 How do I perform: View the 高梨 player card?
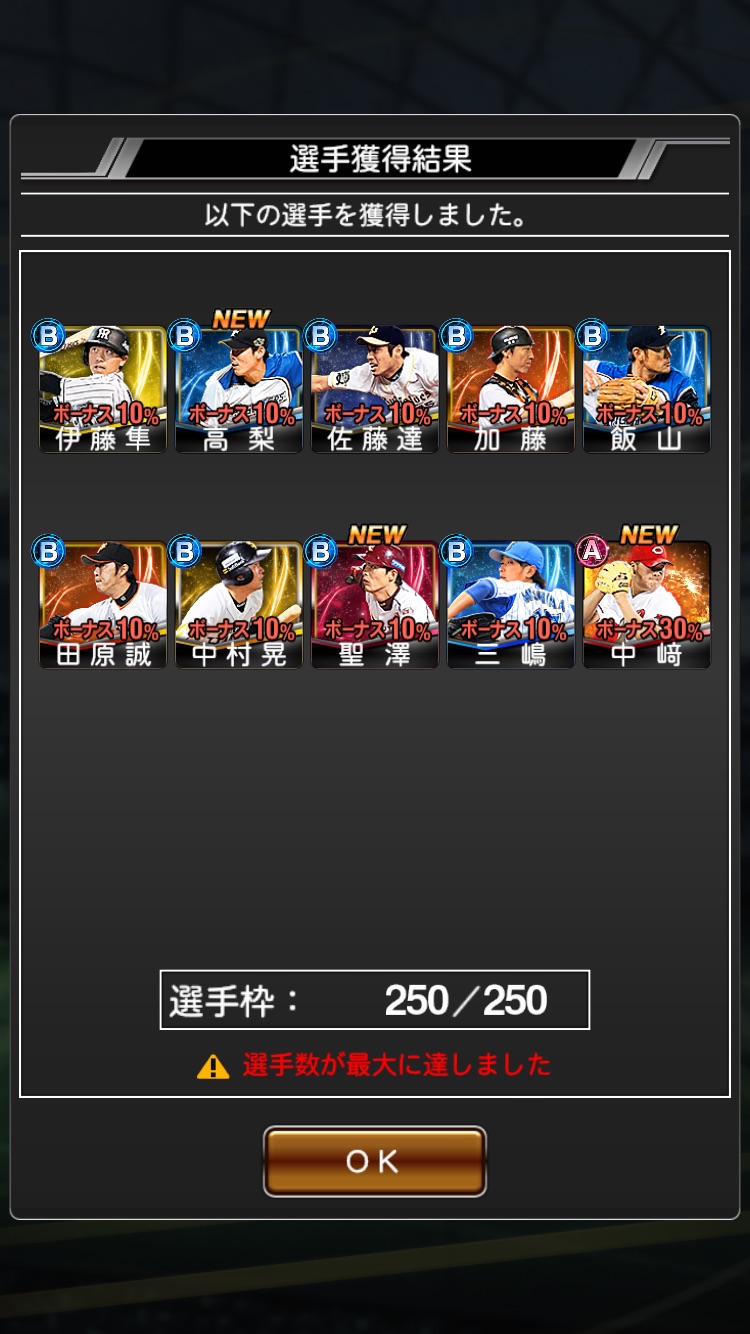point(239,389)
